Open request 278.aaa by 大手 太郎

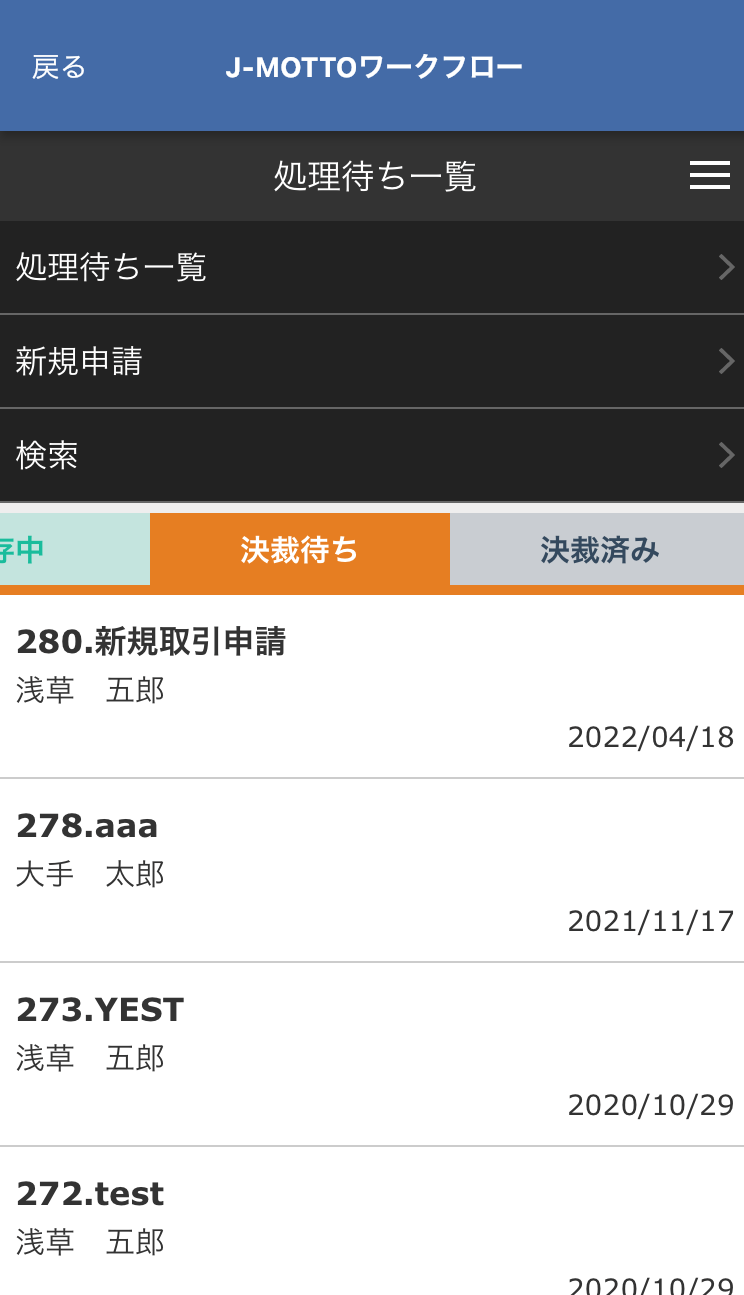[372, 871]
